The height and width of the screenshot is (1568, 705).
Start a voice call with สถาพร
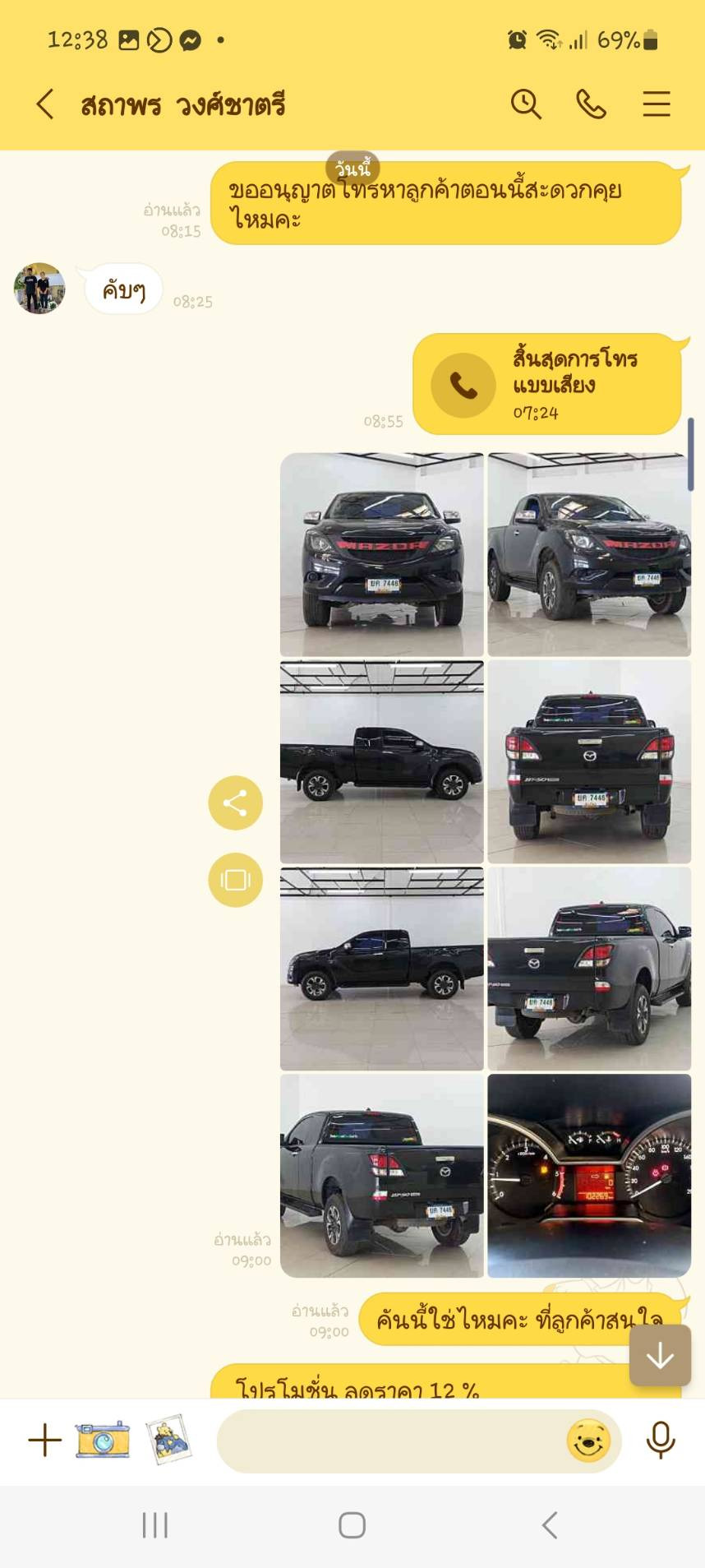tap(591, 104)
